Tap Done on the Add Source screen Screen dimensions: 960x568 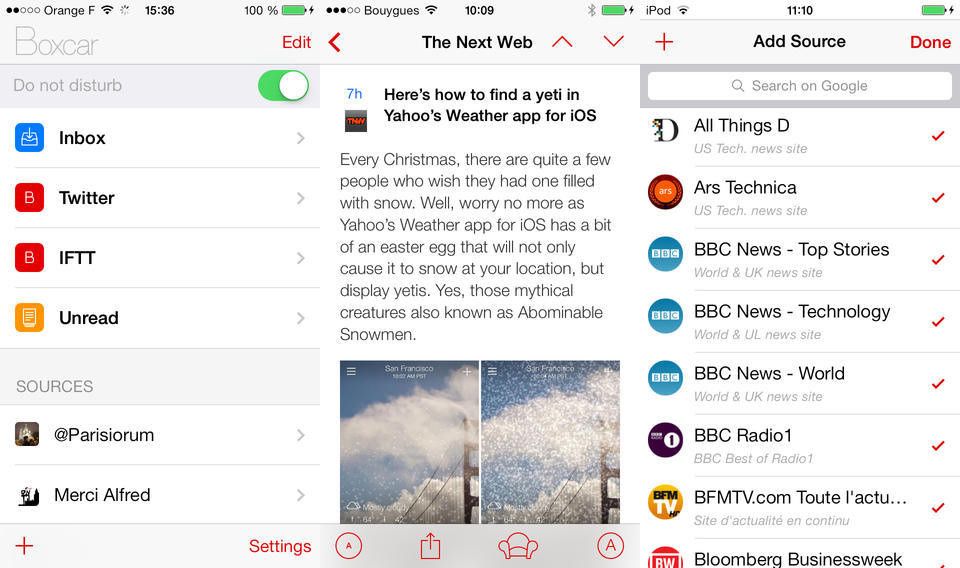point(930,42)
